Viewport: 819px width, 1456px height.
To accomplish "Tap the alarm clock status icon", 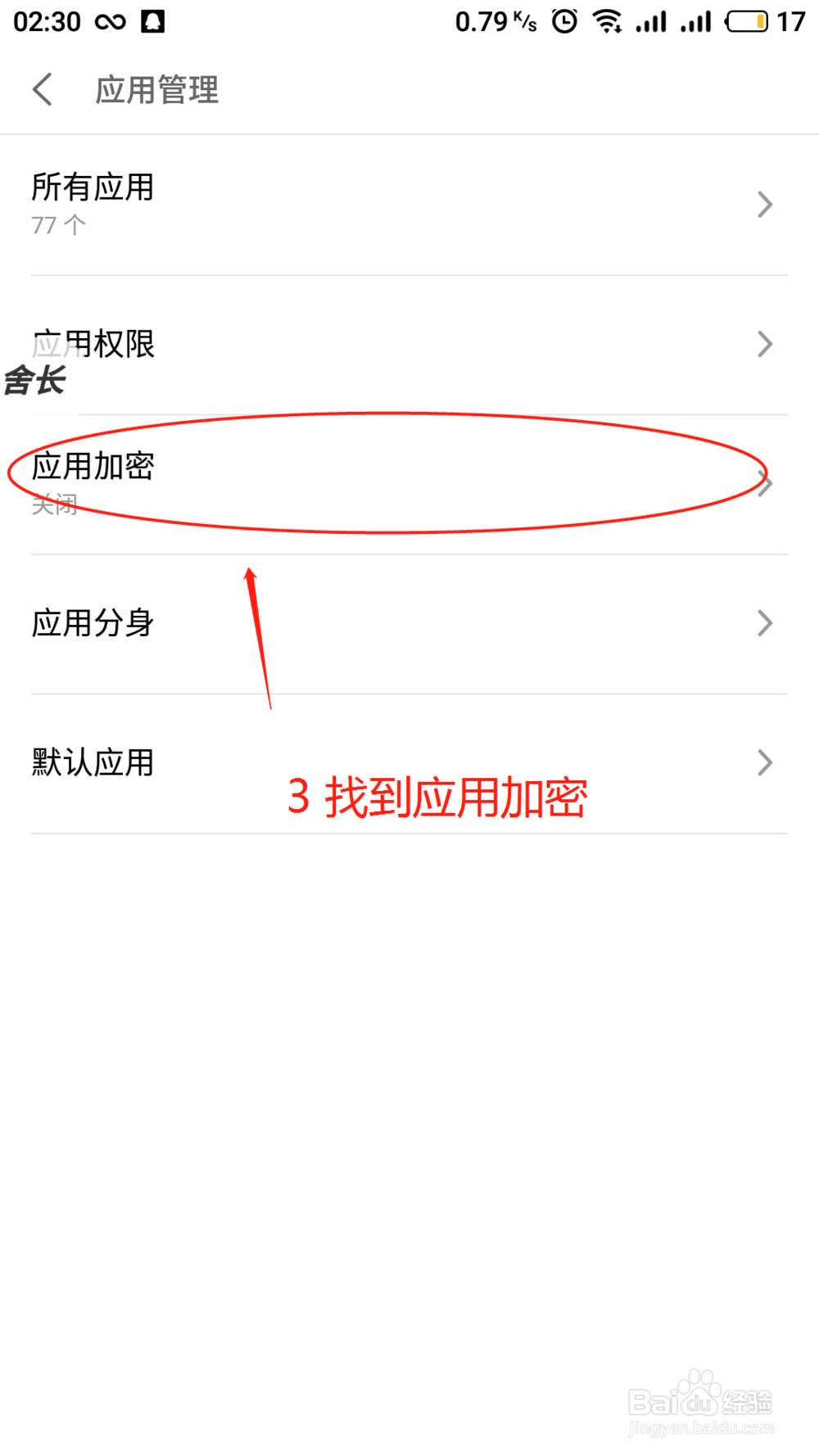I will coord(564,20).
